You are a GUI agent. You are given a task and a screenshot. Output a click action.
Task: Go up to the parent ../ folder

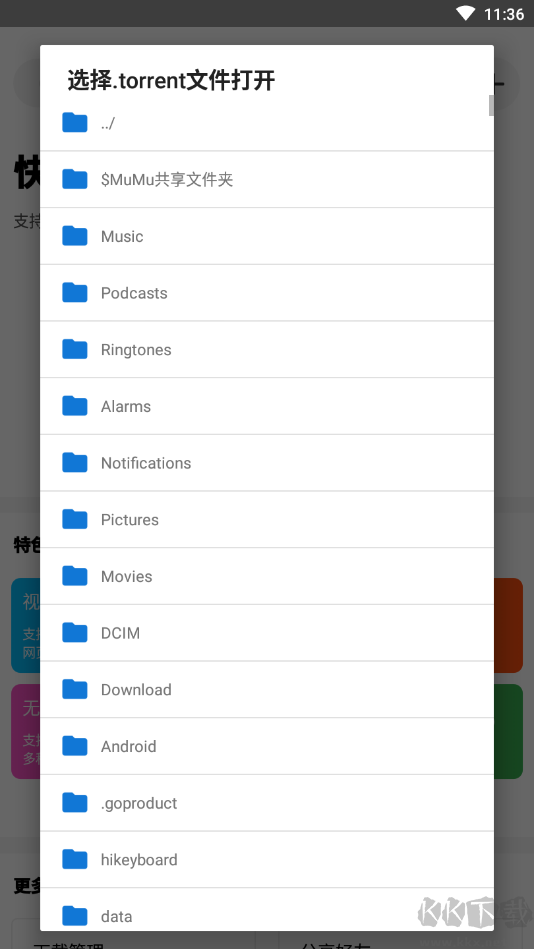coord(266,123)
